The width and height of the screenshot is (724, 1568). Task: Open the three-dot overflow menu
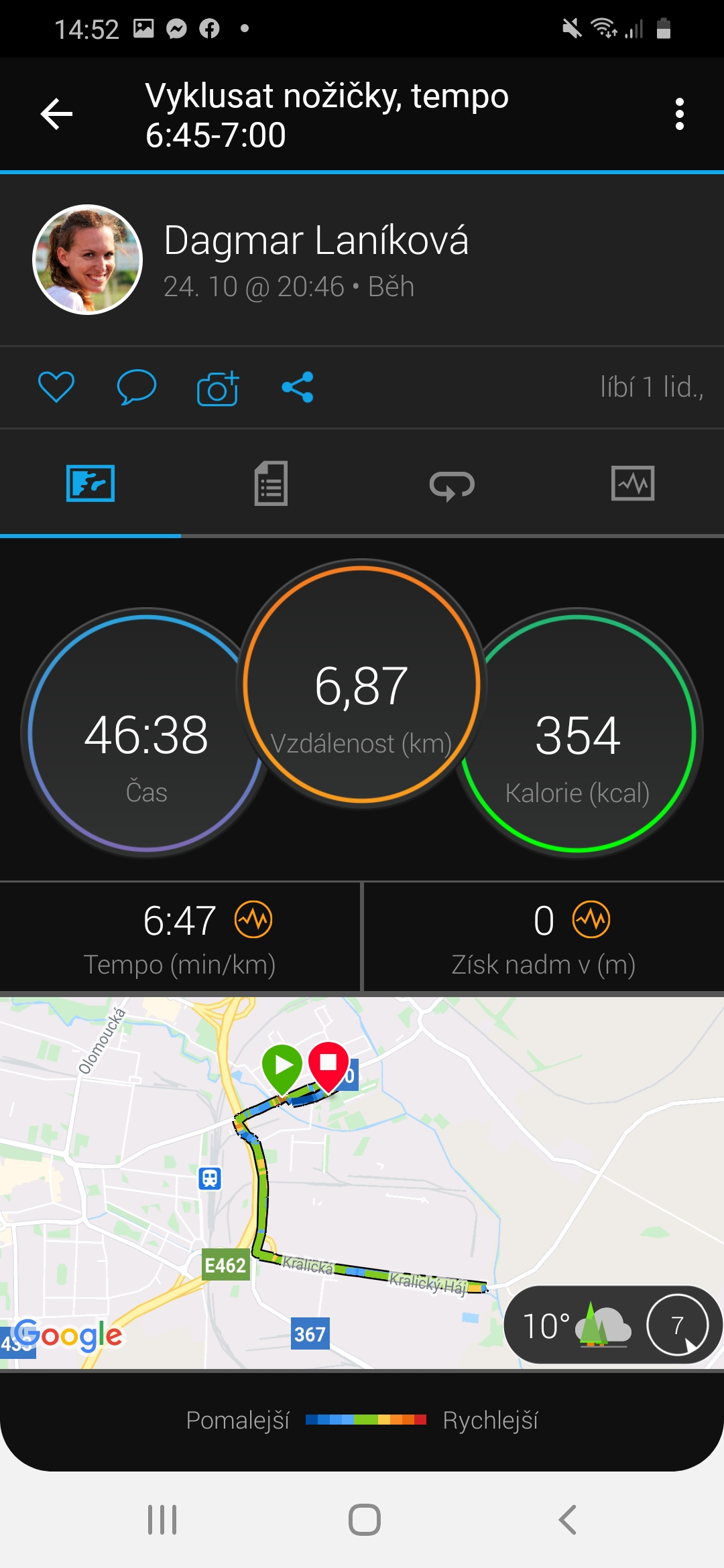coord(680,115)
